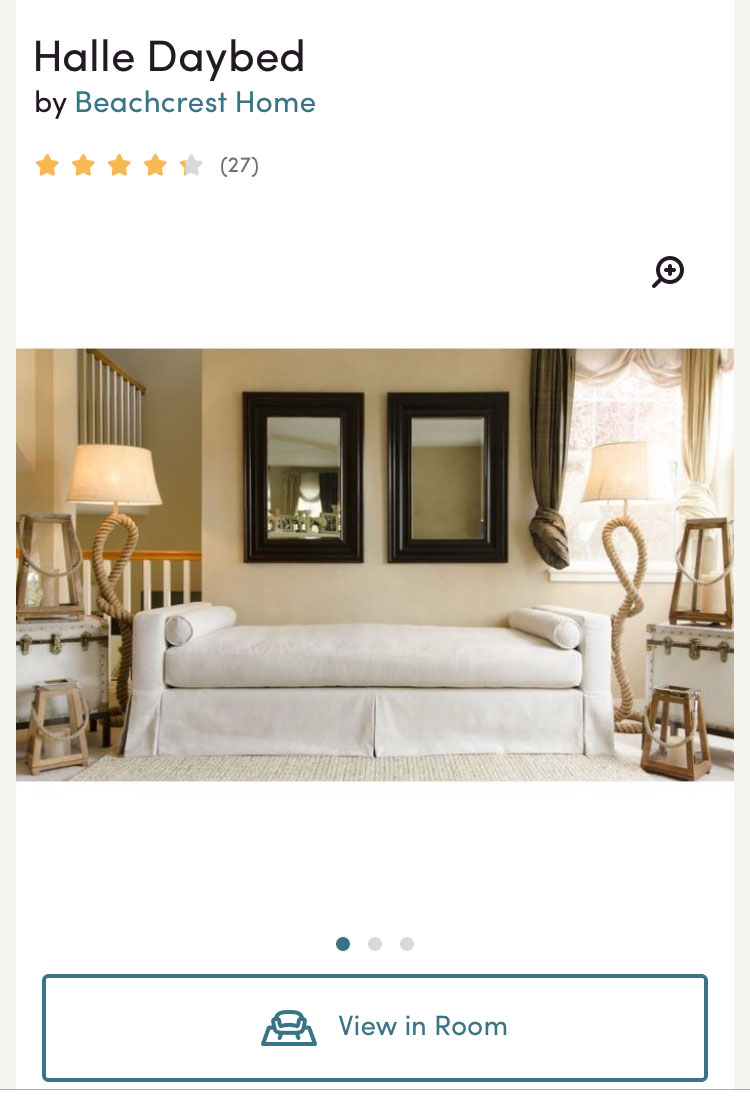
Task: Open the star rating reviews (27)
Action: click(x=147, y=166)
